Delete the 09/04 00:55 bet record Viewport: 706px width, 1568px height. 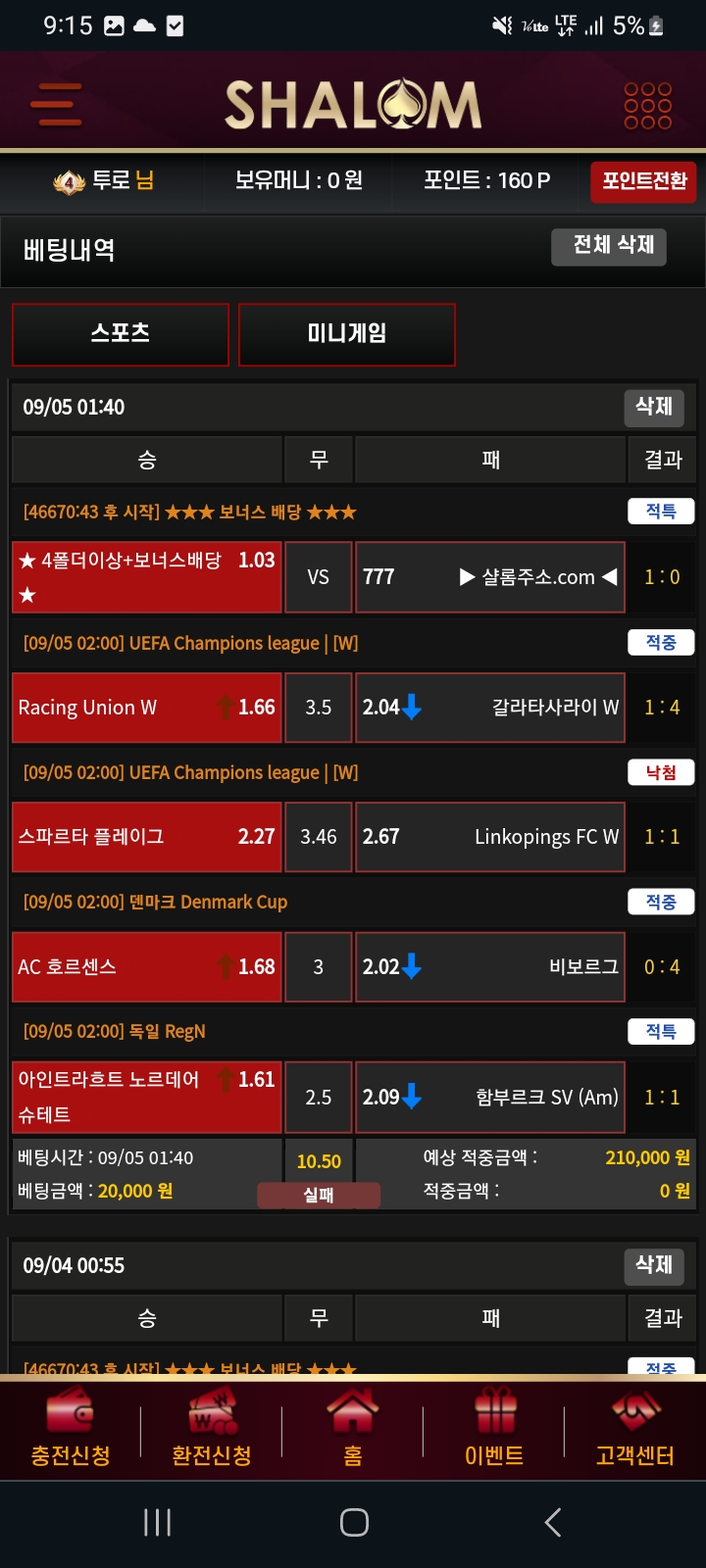[x=654, y=1265]
